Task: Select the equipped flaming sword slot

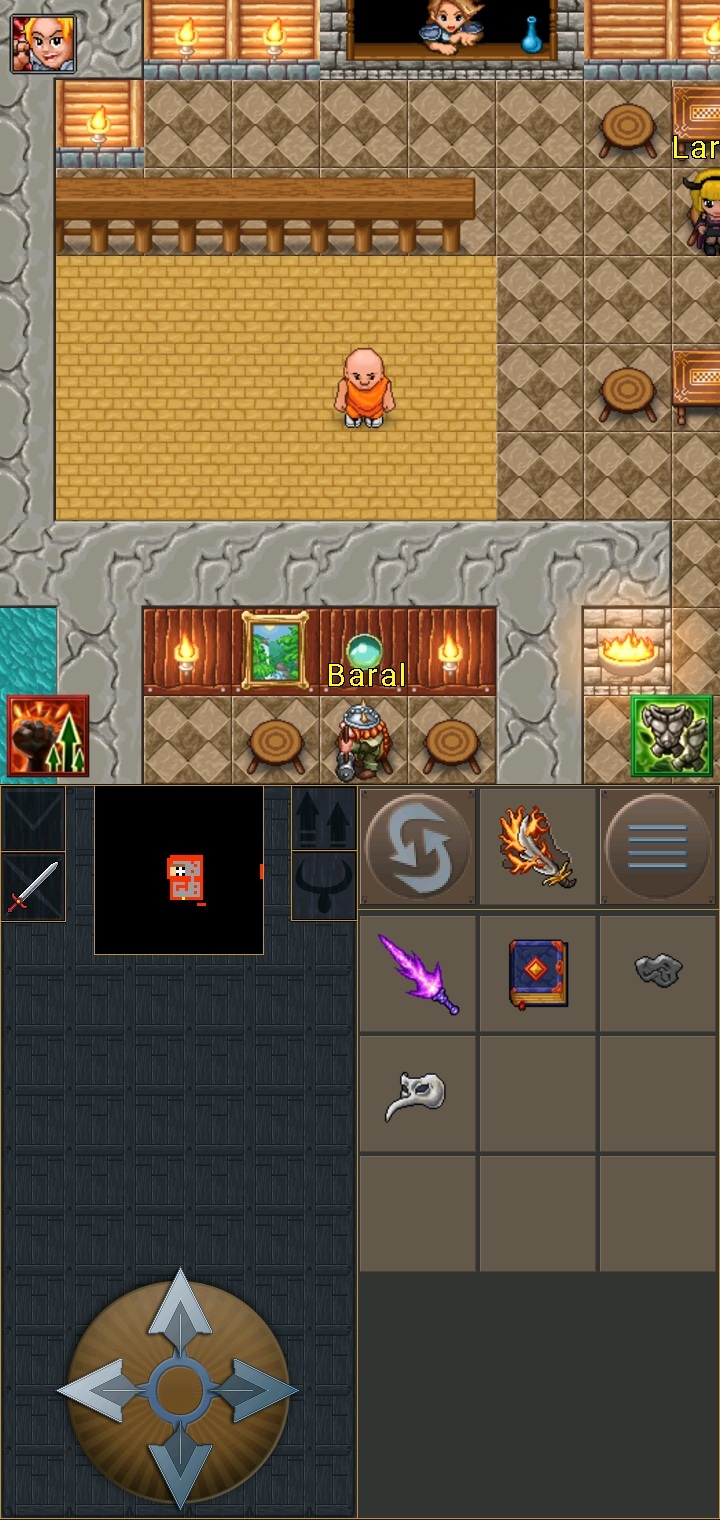Action: click(538, 847)
